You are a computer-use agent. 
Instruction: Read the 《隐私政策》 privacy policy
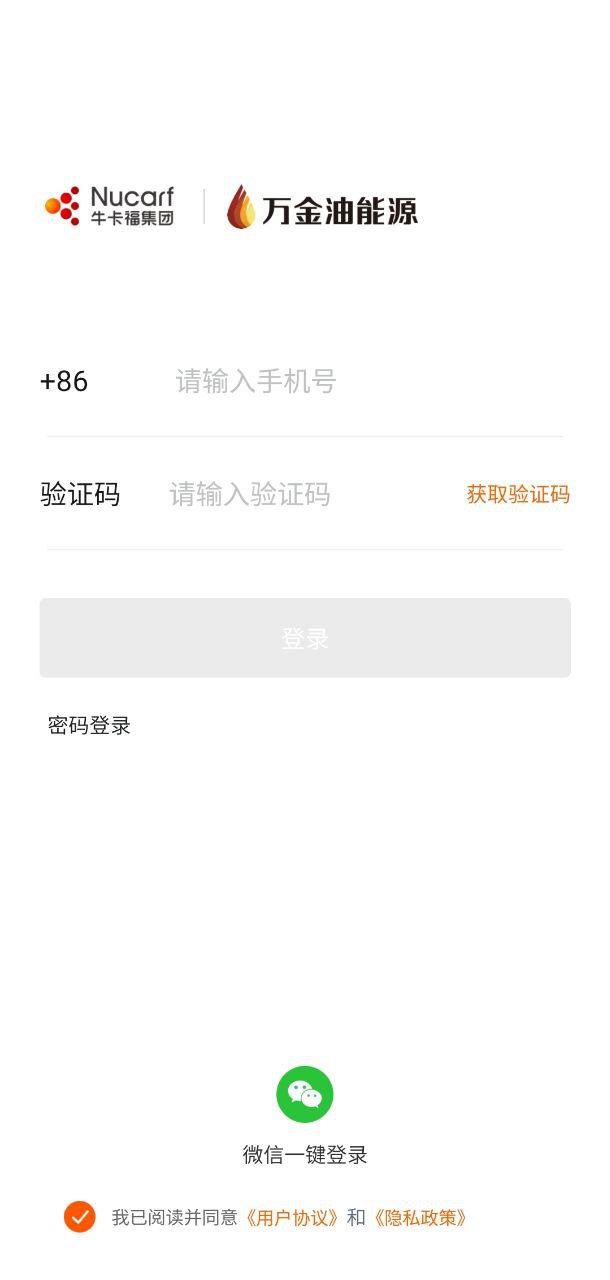(x=420, y=1218)
